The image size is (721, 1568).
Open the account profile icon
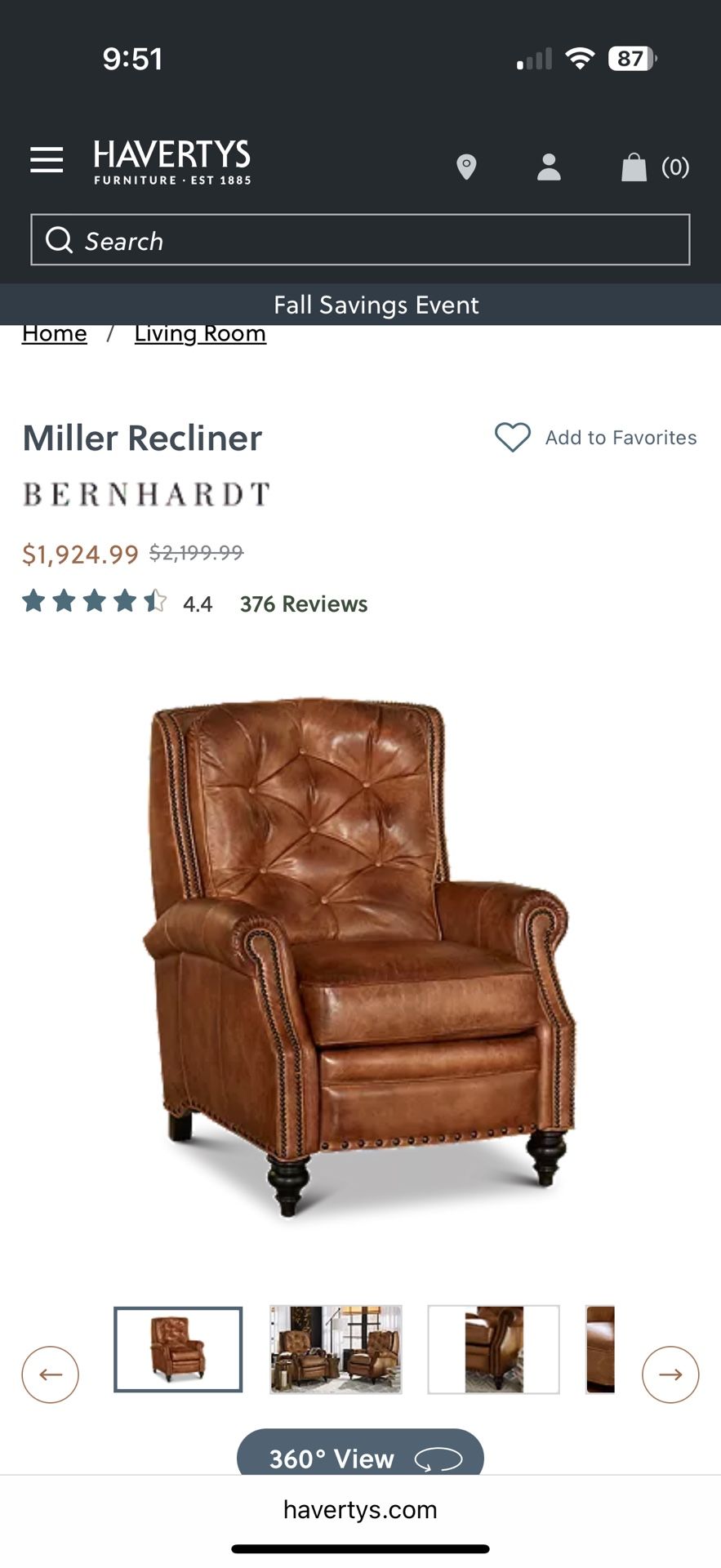(x=549, y=167)
